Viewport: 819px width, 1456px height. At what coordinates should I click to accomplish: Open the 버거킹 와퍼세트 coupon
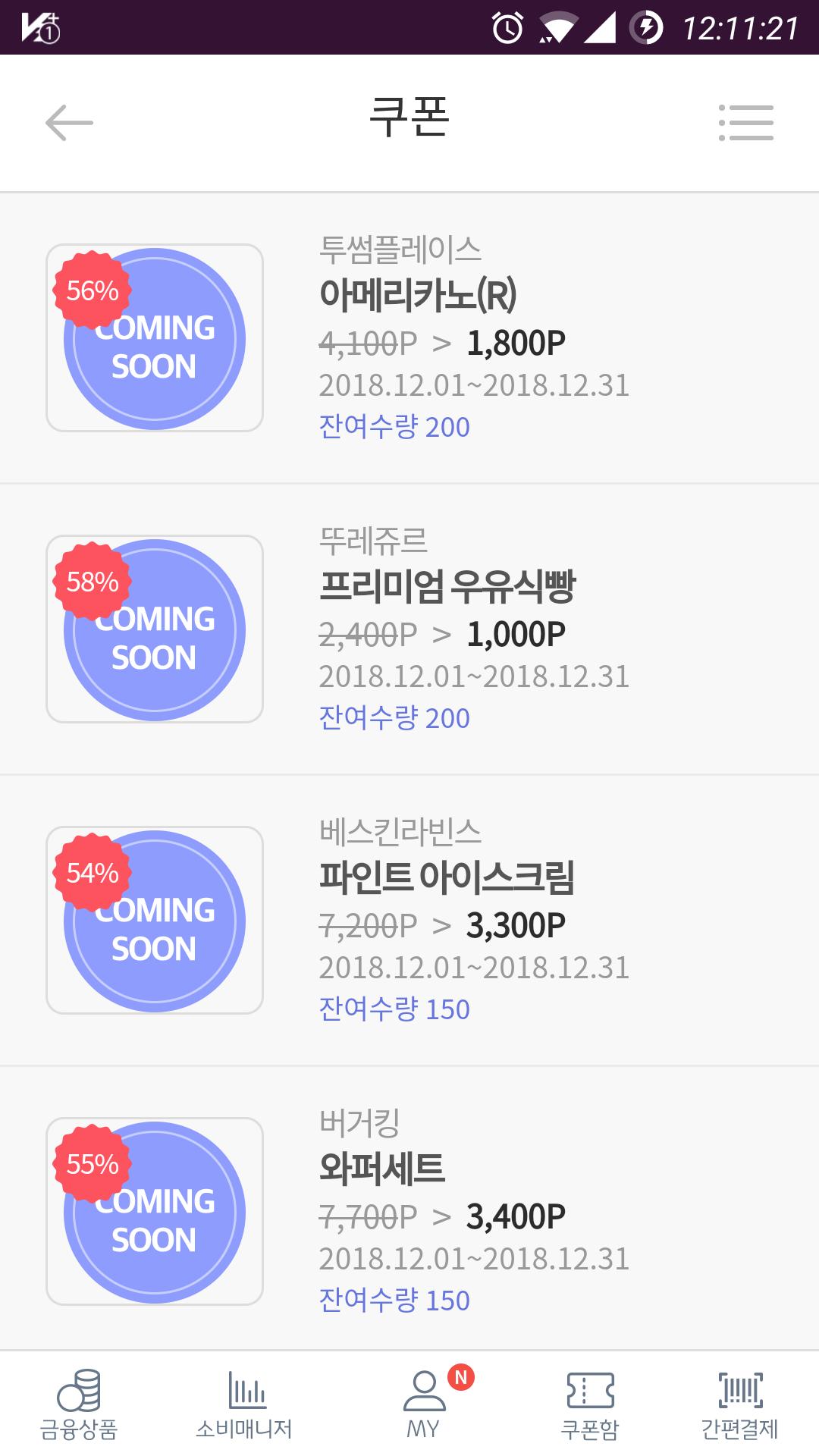coord(409,1212)
